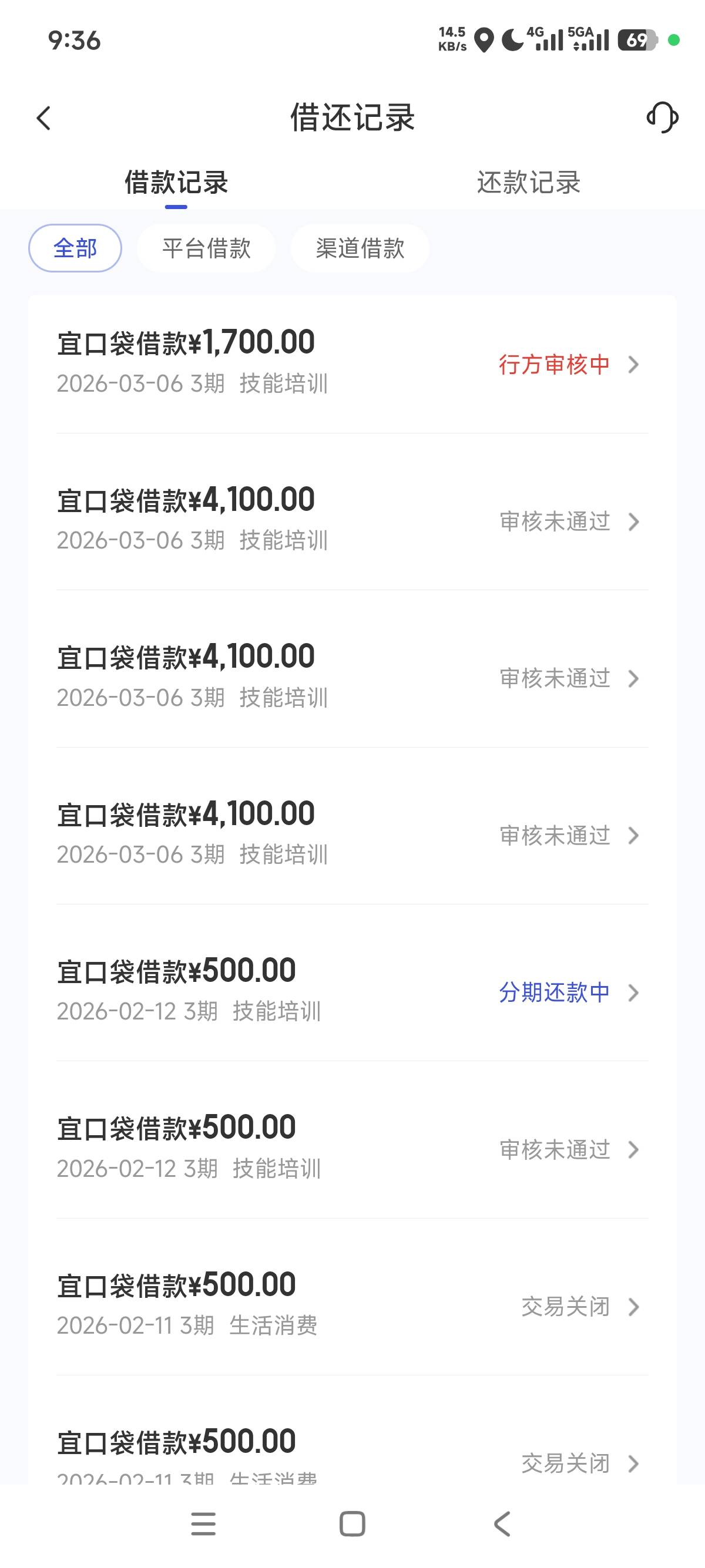
Task: Select the 全部 filter chip
Action: click(x=75, y=248)
